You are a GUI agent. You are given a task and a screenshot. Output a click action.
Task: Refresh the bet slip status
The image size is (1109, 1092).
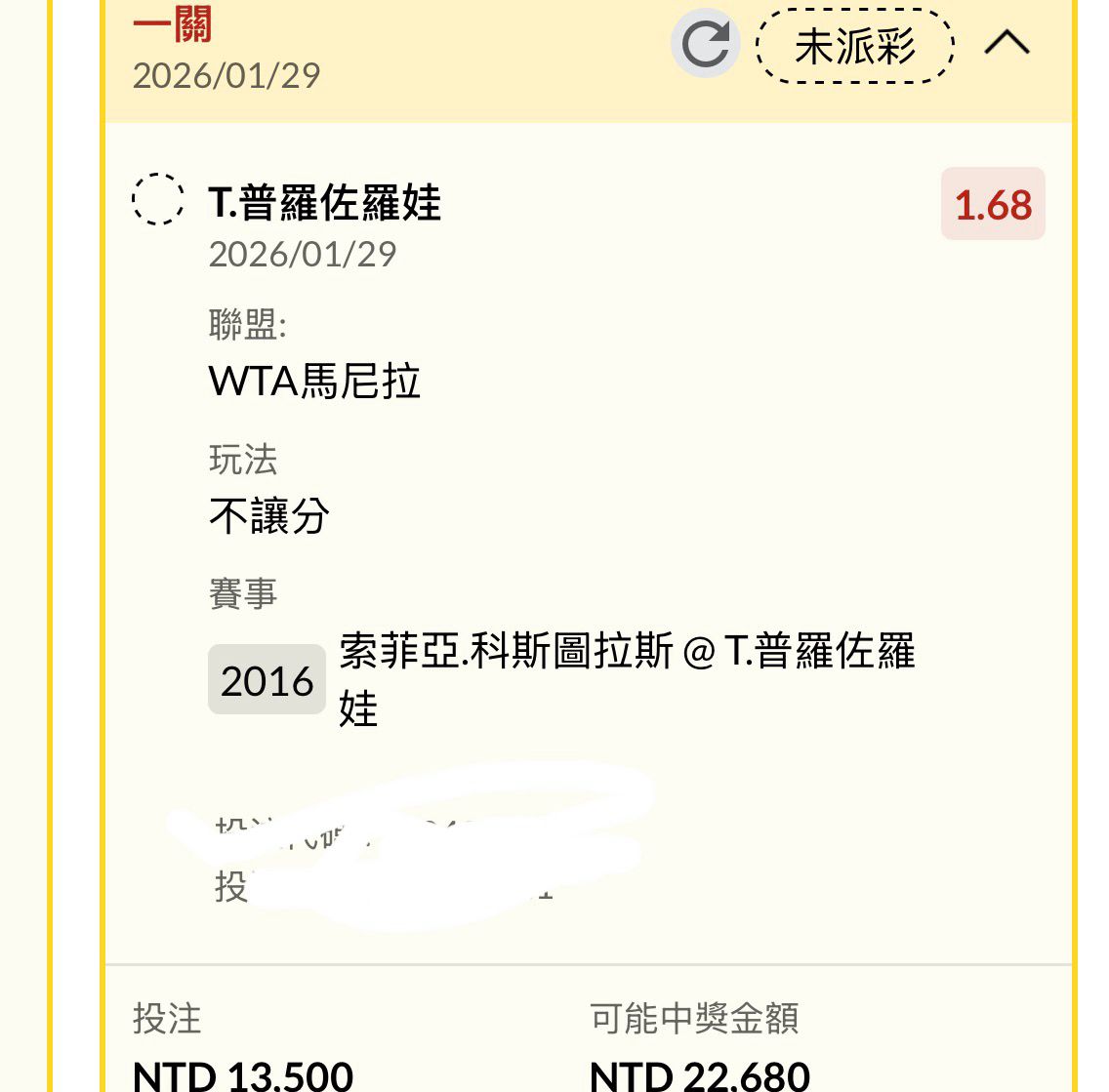point(705,44)
